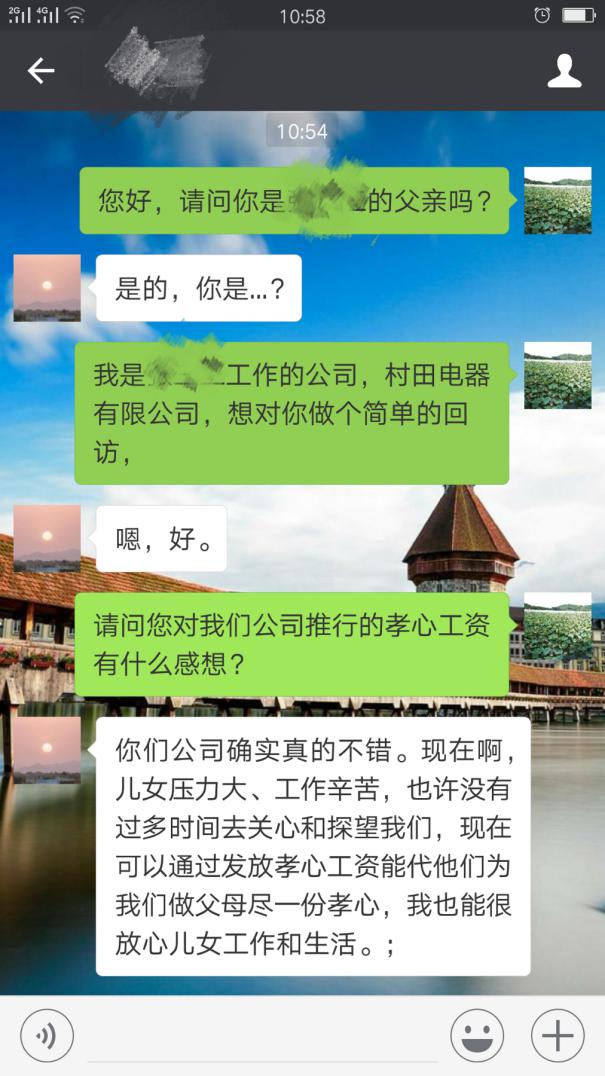The width and height of the screenshot is (605, 1076).
Task: Go back to the chat list
Action: pyautogui.click(x=41, y=71)
